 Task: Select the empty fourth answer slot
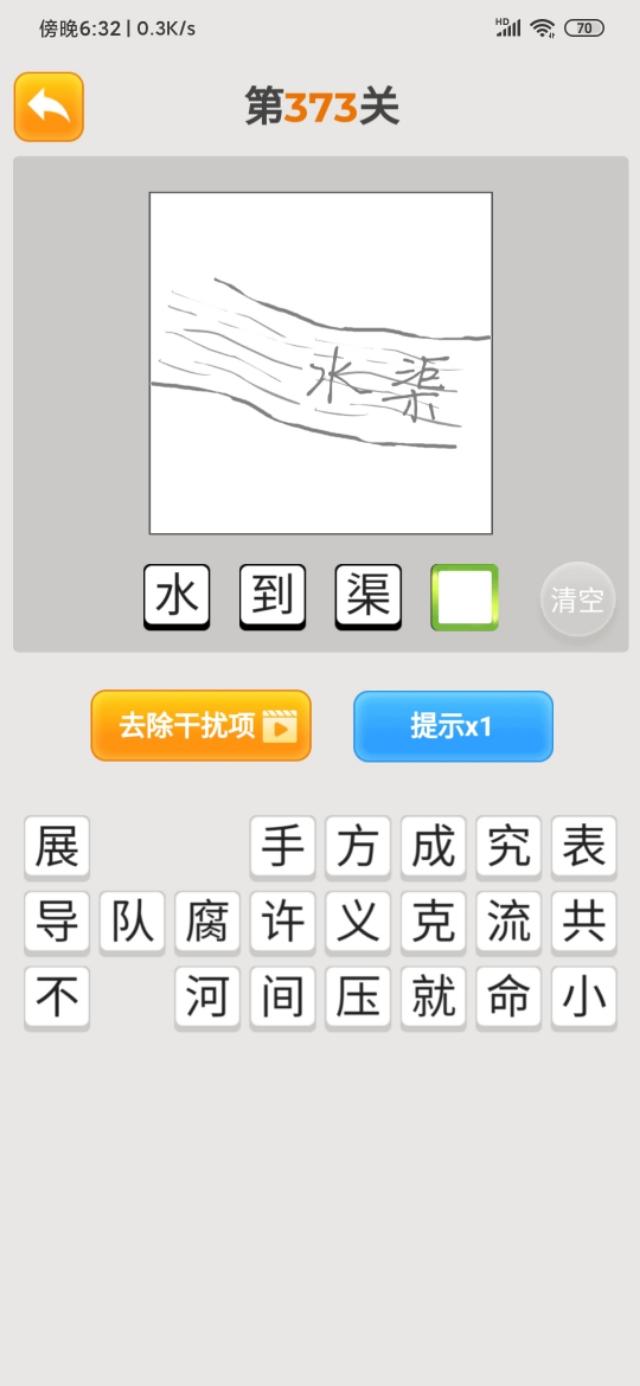pyautogui.click(x=464, y=597)
